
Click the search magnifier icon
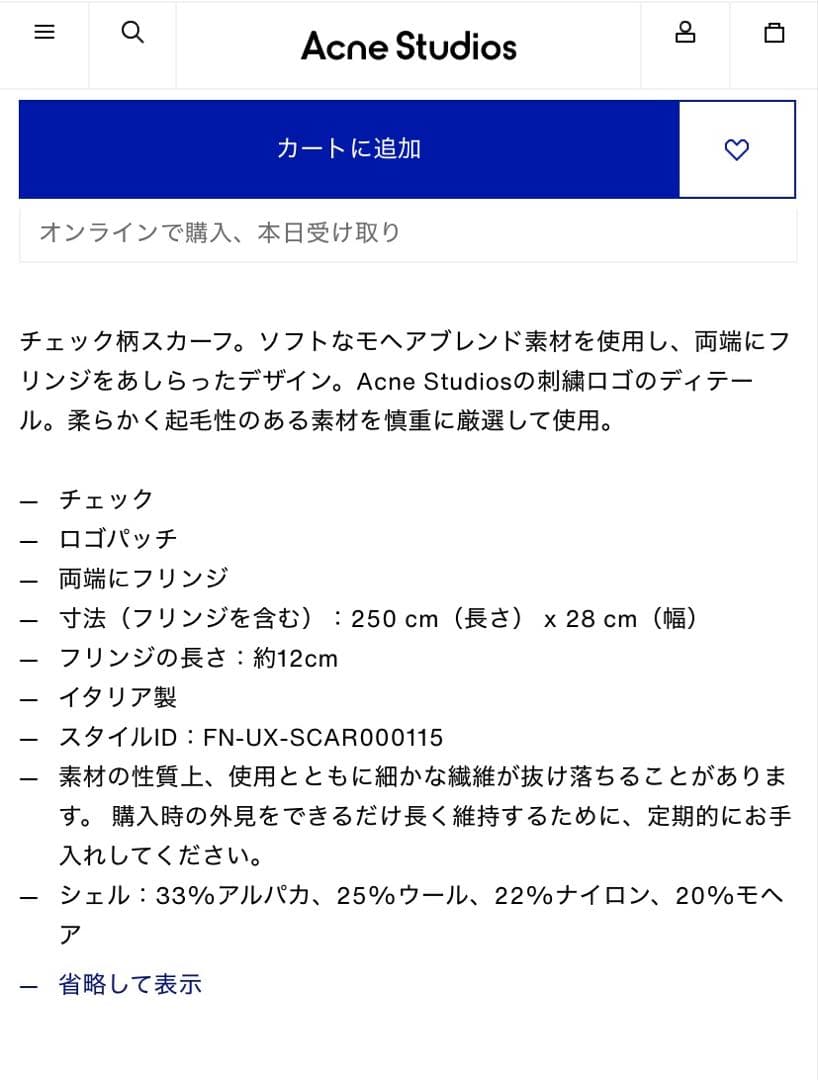[132, 31]
